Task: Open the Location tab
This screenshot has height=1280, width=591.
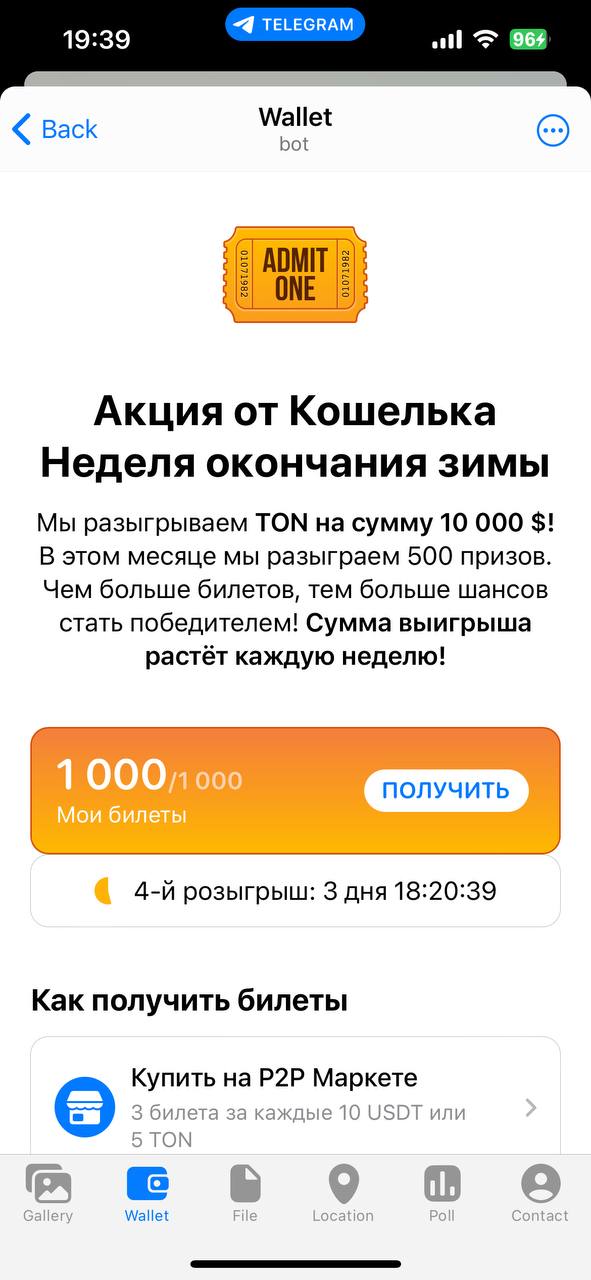Action: [x=343, y=1193]
